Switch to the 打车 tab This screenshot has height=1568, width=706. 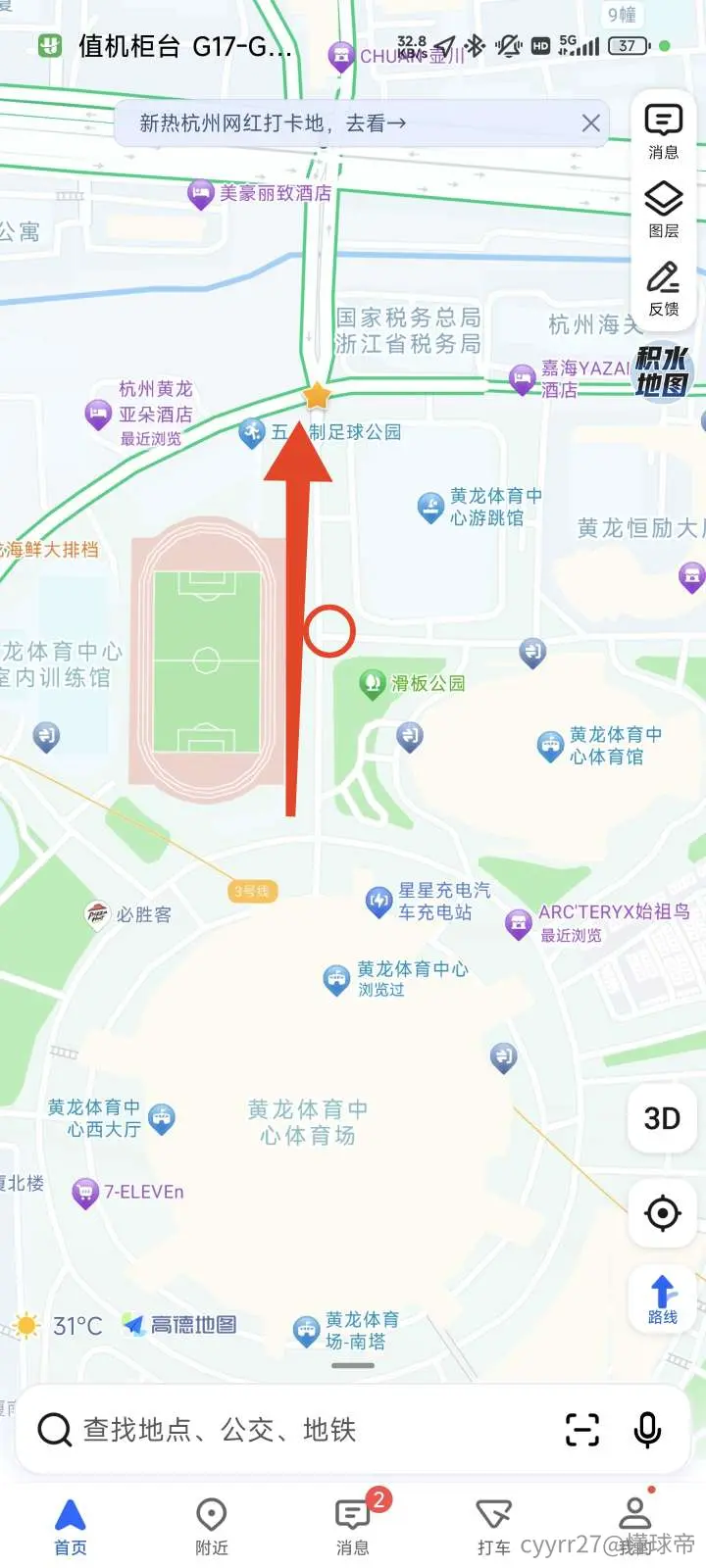click(x=493, y=1527)
